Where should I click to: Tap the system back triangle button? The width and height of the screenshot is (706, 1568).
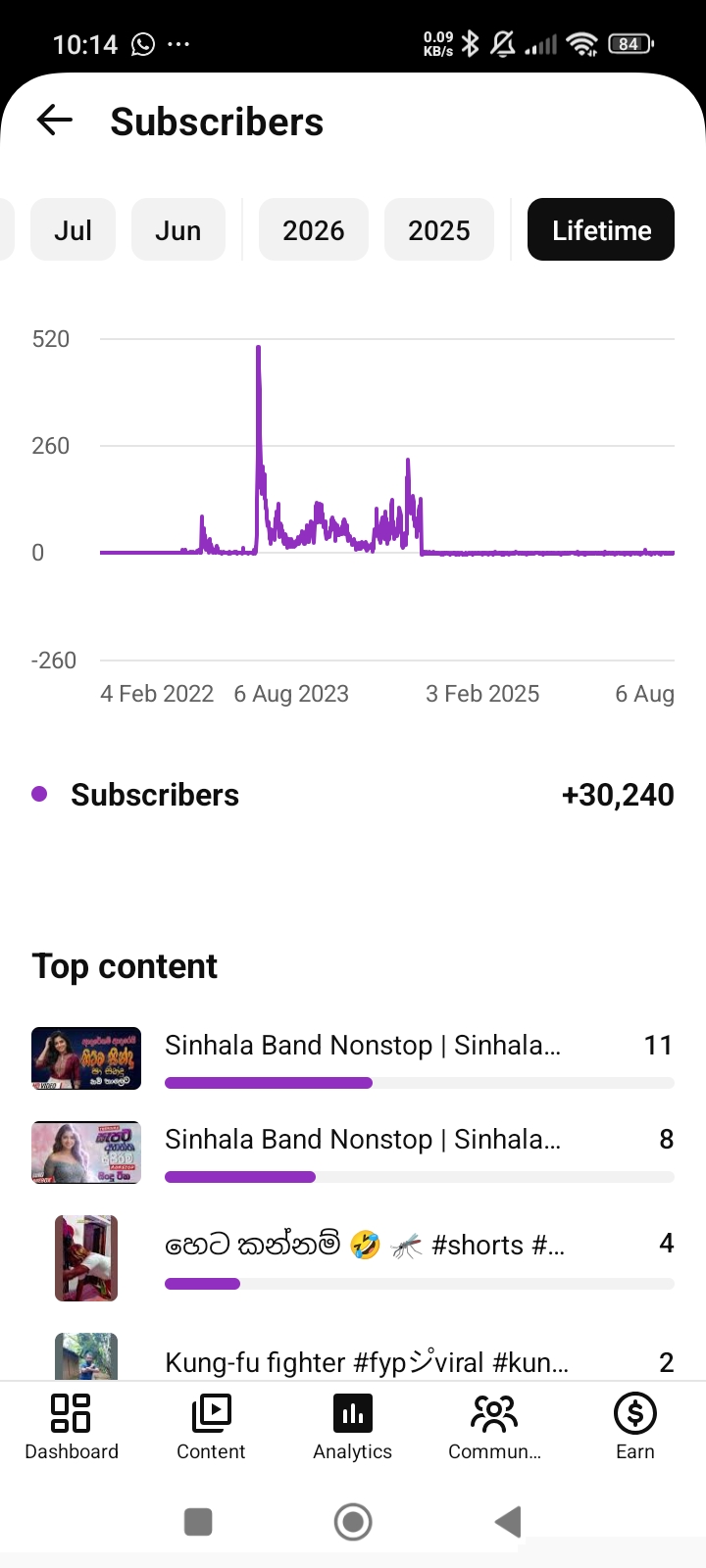[x=507, y=1522]
